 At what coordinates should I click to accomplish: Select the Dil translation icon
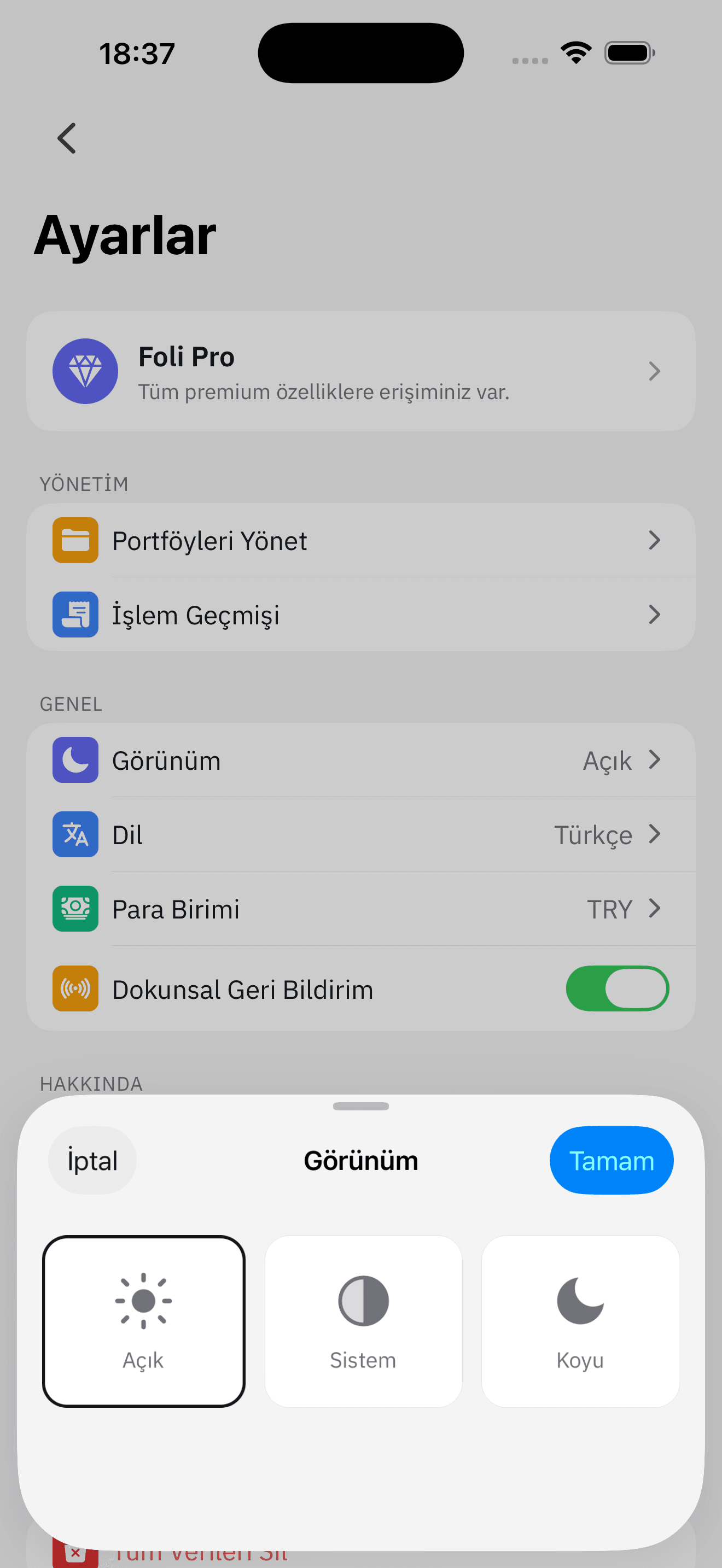(75, 834)
